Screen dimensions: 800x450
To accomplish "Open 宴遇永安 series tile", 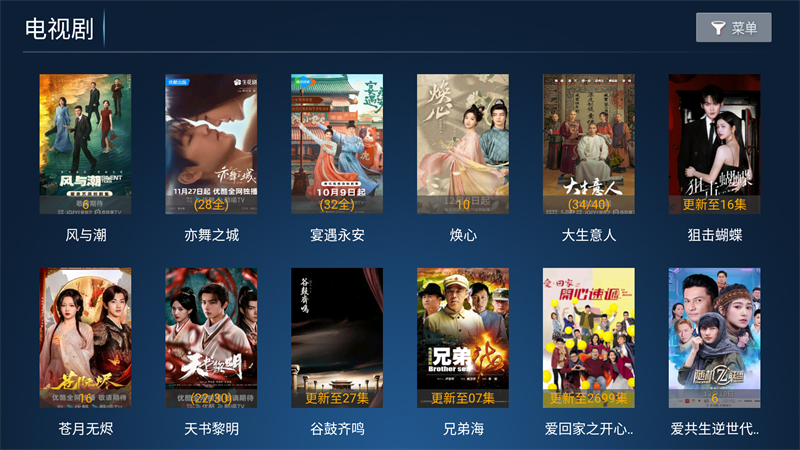I will point(337,145).
